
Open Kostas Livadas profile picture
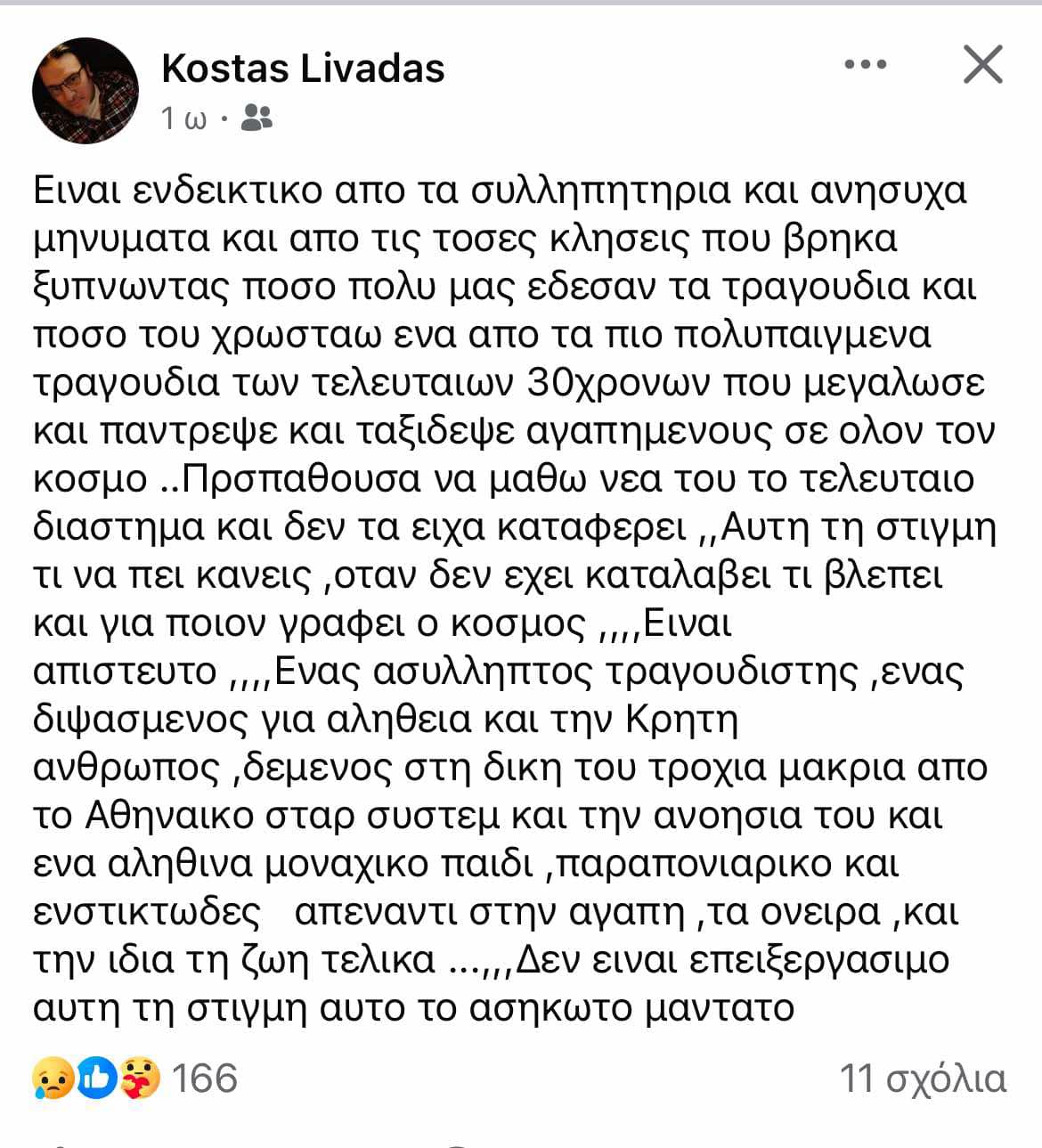[x=85, y=91]
